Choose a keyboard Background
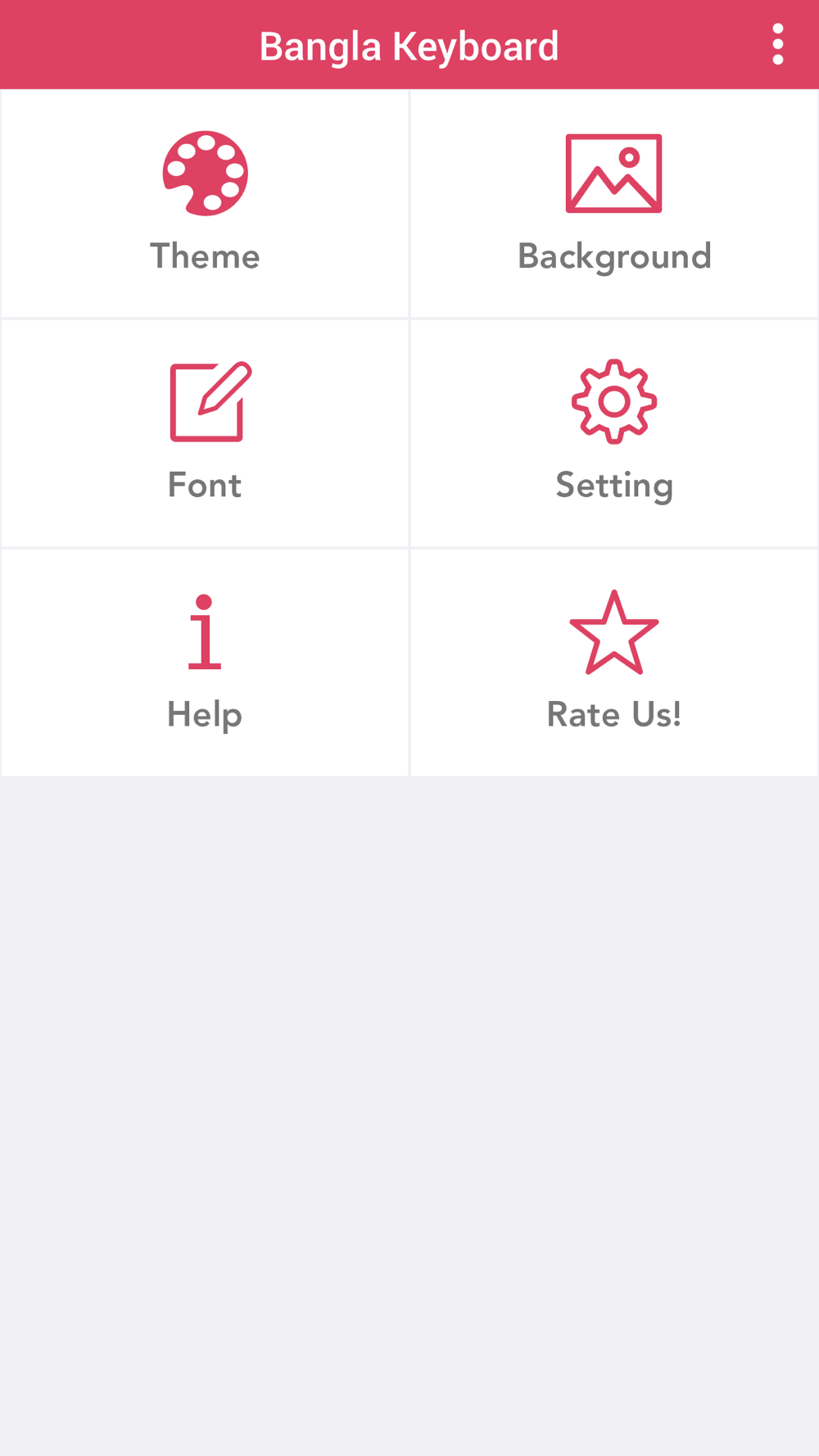Image resolution: width=819 pixels, height=1456 pixels. (x=614, y=204)
